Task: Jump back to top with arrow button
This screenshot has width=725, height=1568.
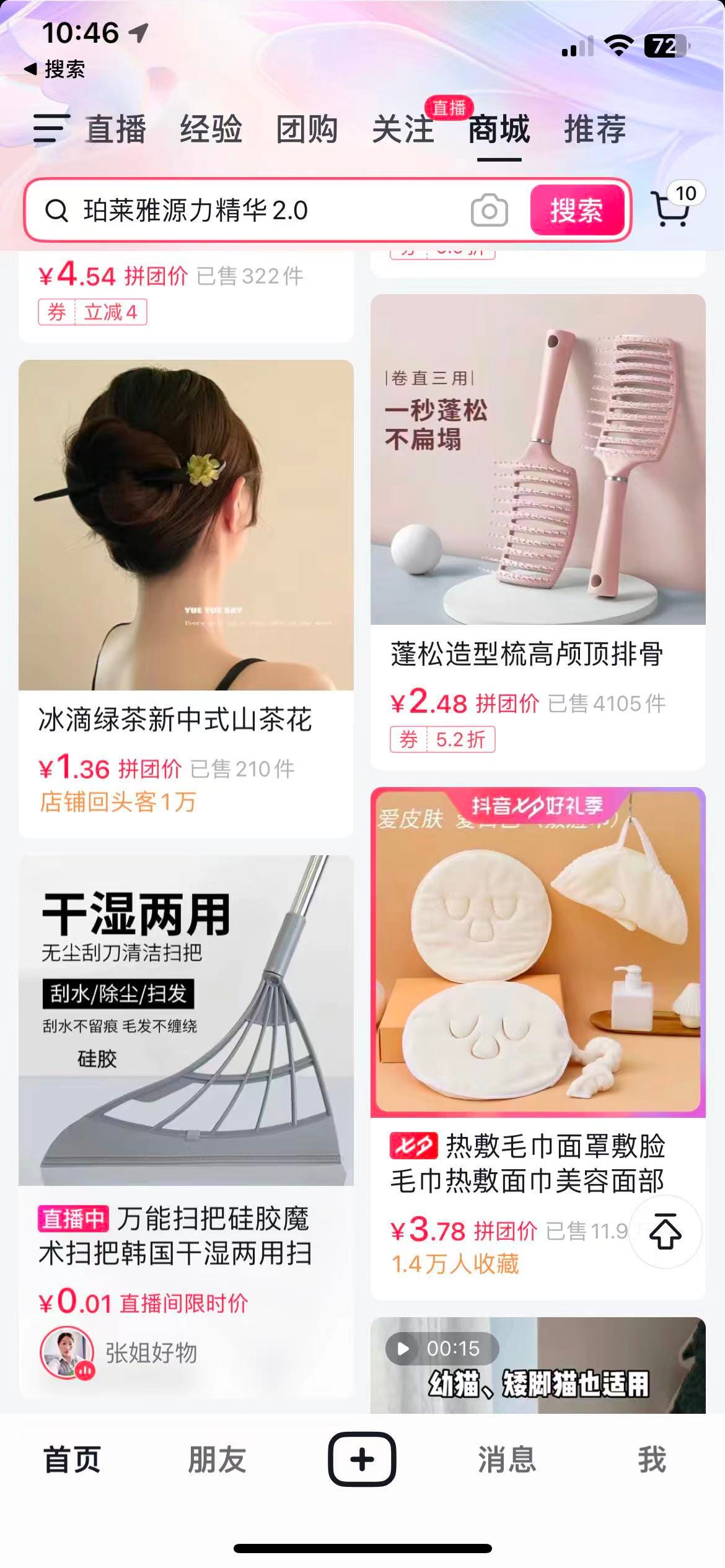Action: click(x=666, y=1231)
